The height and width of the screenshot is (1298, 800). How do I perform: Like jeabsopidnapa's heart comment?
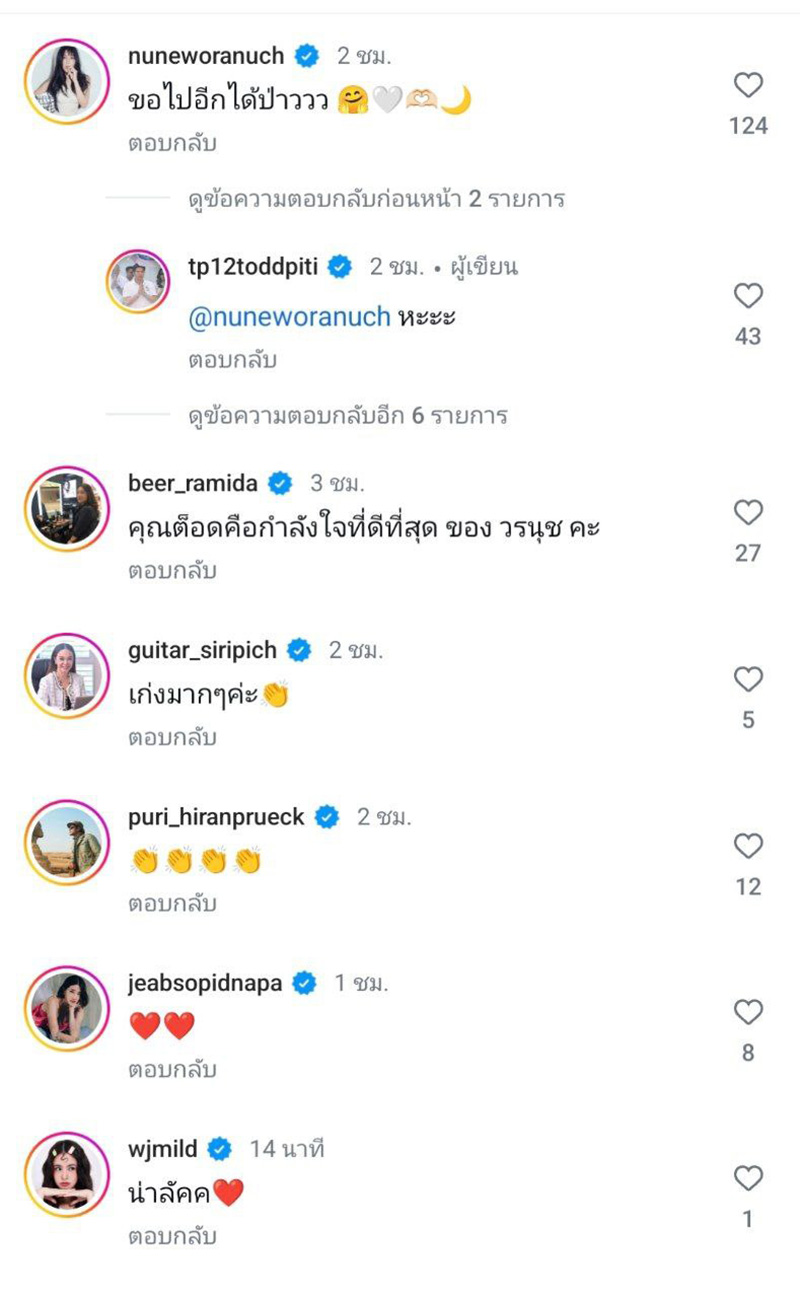(x=748, y=1012)
